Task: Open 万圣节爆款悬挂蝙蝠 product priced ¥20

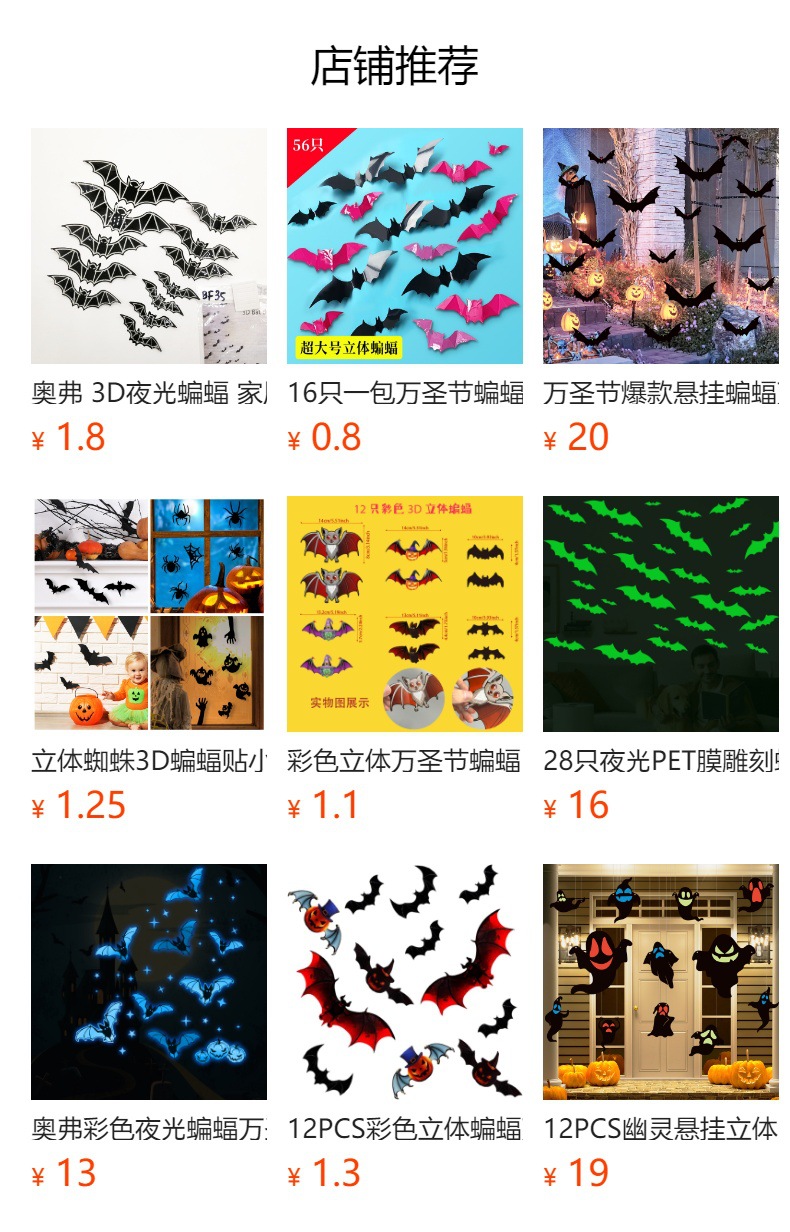Action: coord(661,246)
